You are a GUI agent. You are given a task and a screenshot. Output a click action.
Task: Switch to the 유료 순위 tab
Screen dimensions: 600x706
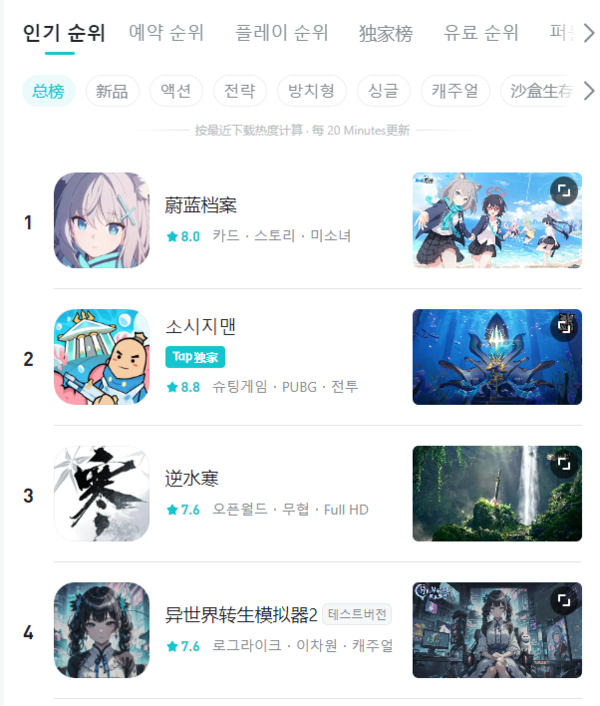click(481, 33)
